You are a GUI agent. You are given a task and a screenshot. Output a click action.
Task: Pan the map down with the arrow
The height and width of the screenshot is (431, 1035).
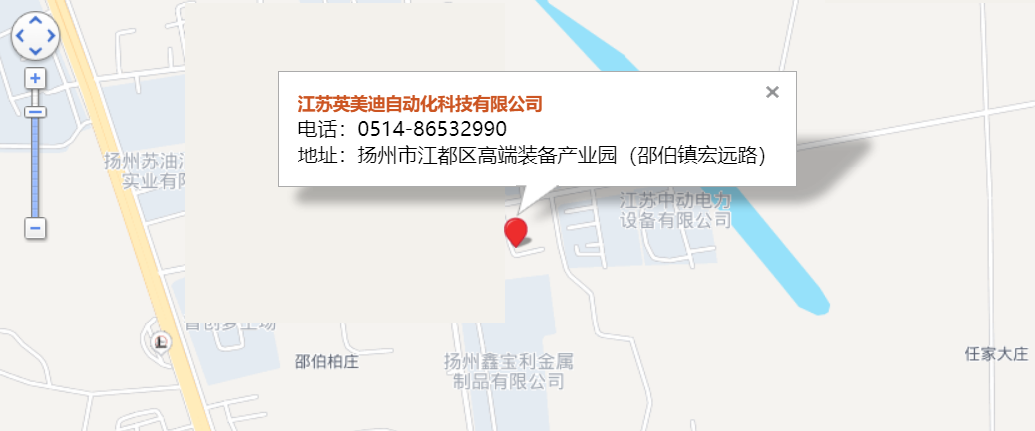pyautogui.click(x=35, y=51)
